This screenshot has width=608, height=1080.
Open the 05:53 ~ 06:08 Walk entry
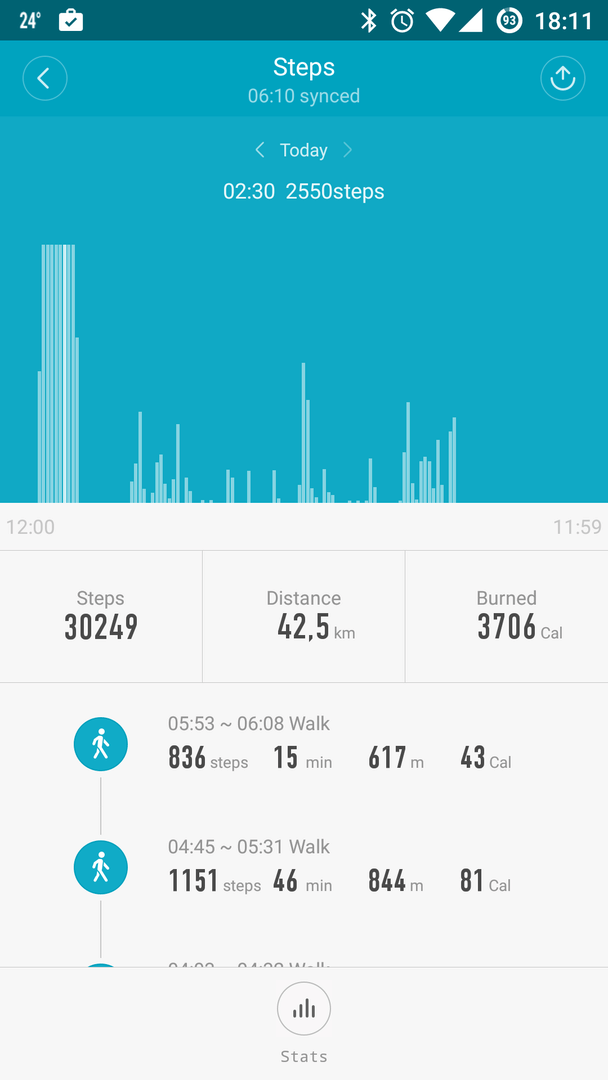304,745
